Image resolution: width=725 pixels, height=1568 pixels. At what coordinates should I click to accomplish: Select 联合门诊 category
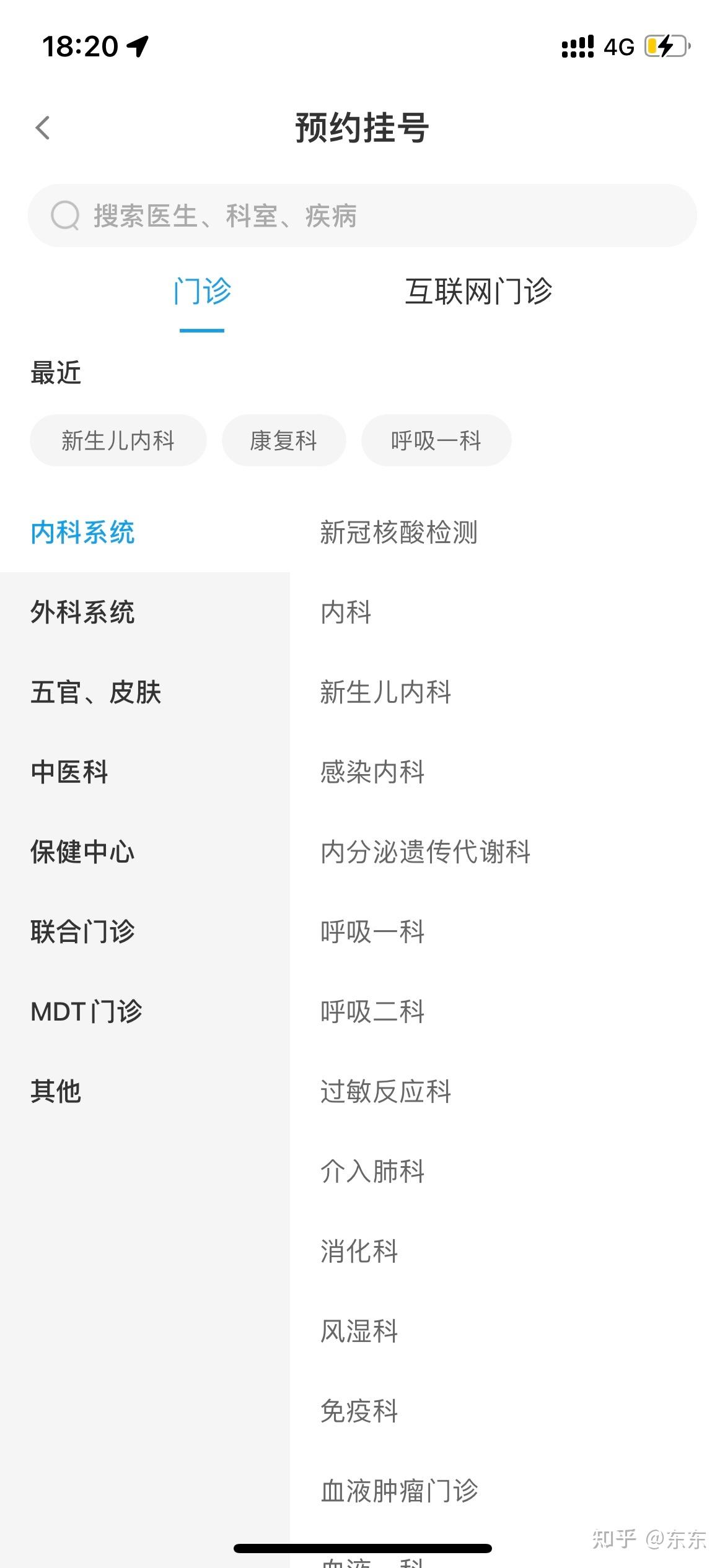[x=82, y=931]
